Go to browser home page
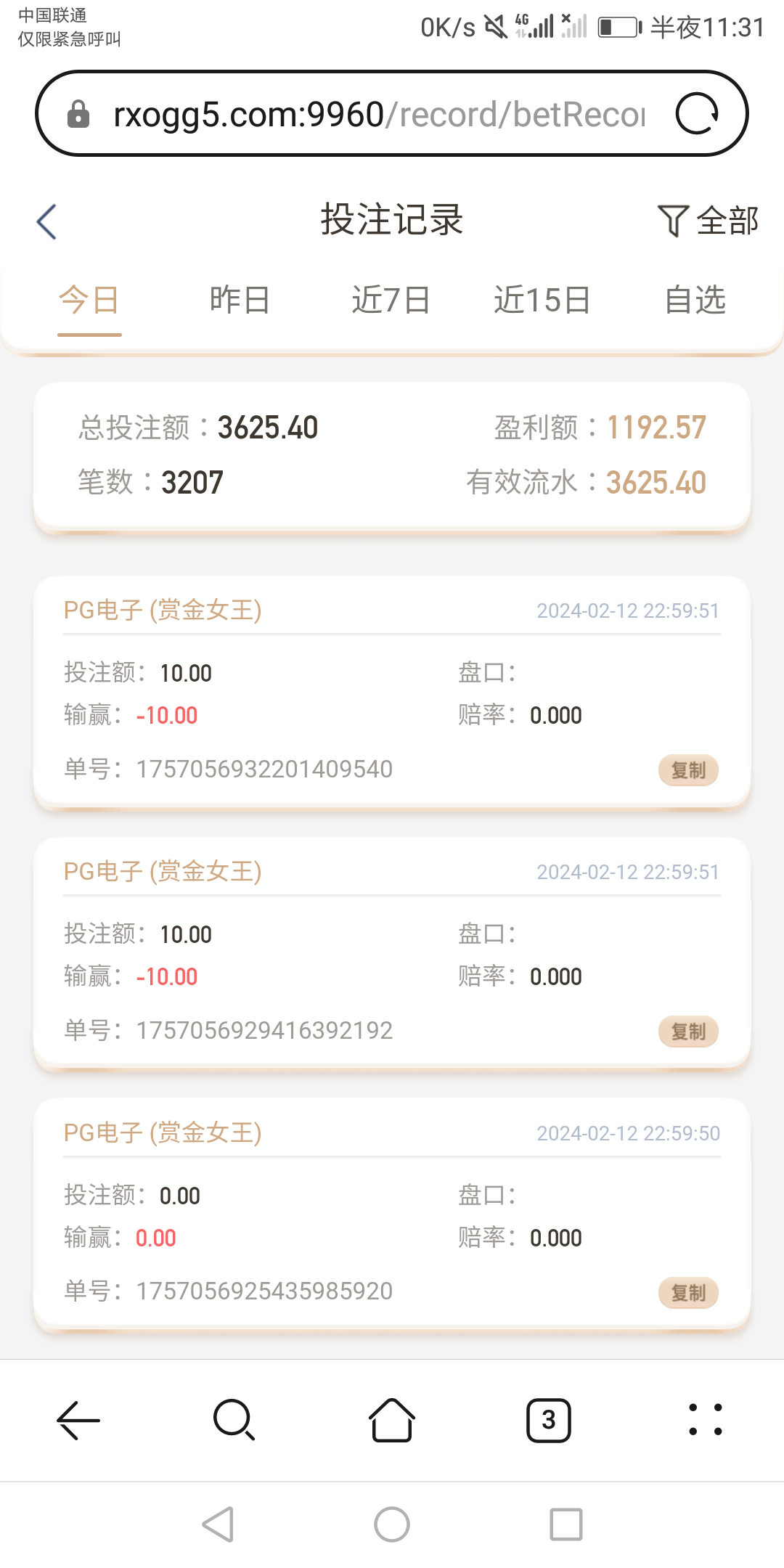The width and height of the screenshot is (784, 1568). 392,1419
